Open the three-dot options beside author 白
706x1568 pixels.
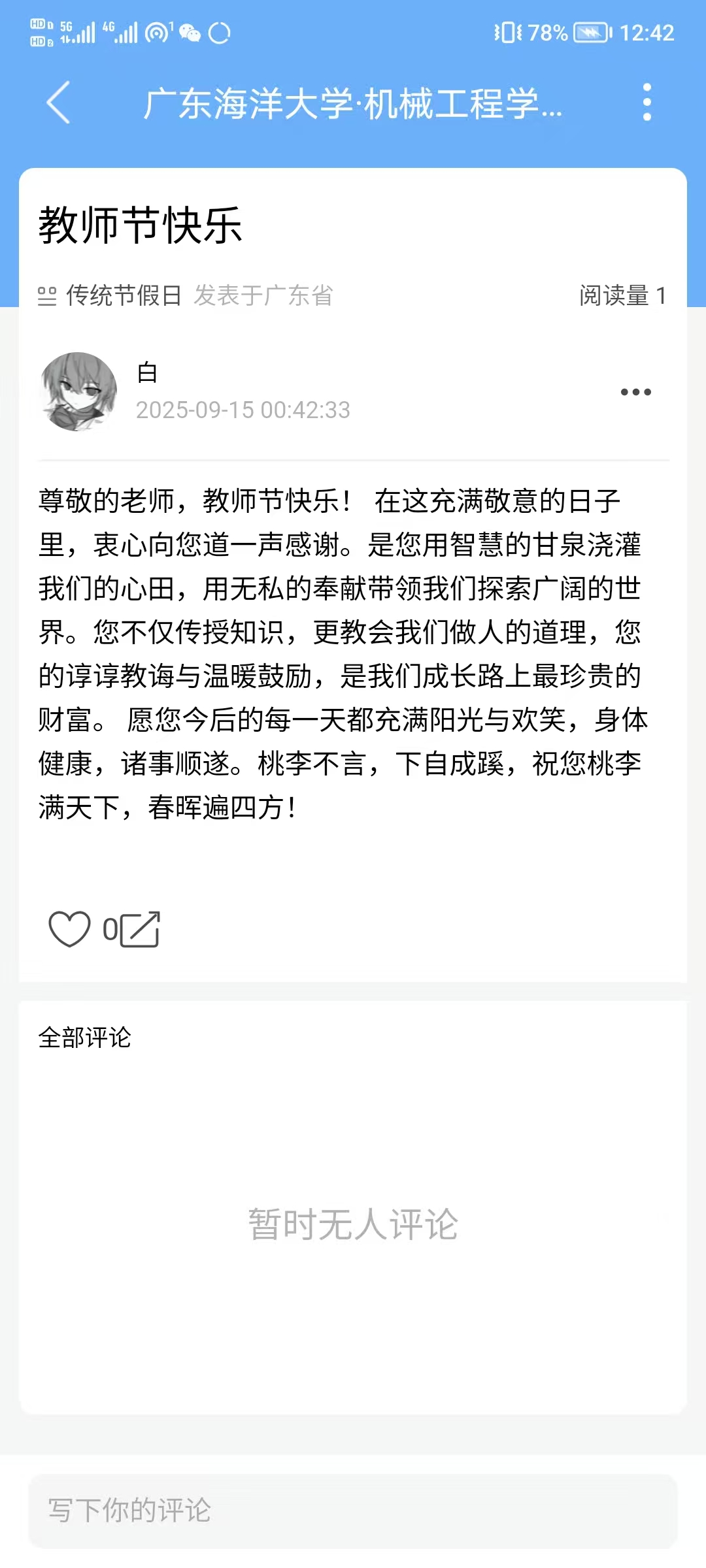pyautogui.click(x=635, y=392)
